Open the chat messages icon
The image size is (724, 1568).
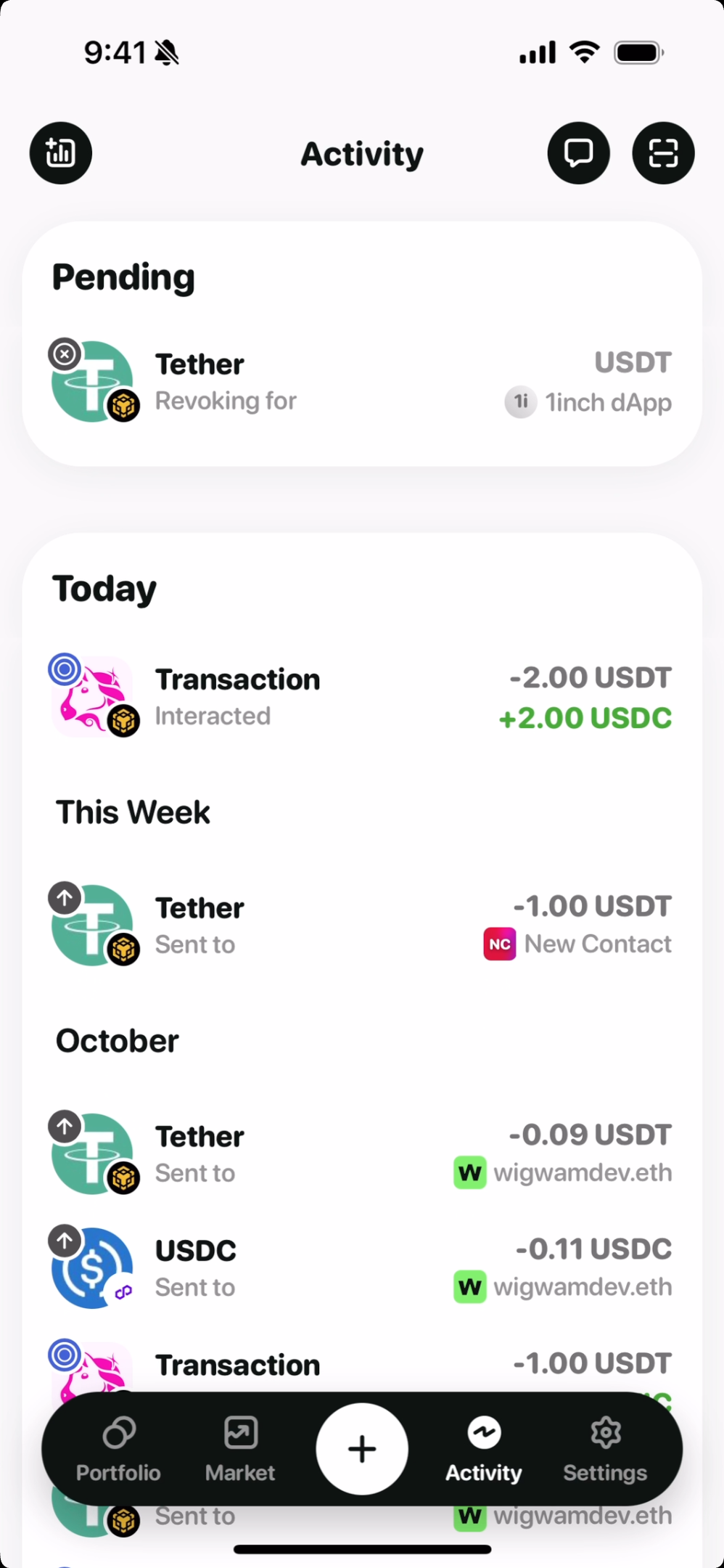(578, 153)
